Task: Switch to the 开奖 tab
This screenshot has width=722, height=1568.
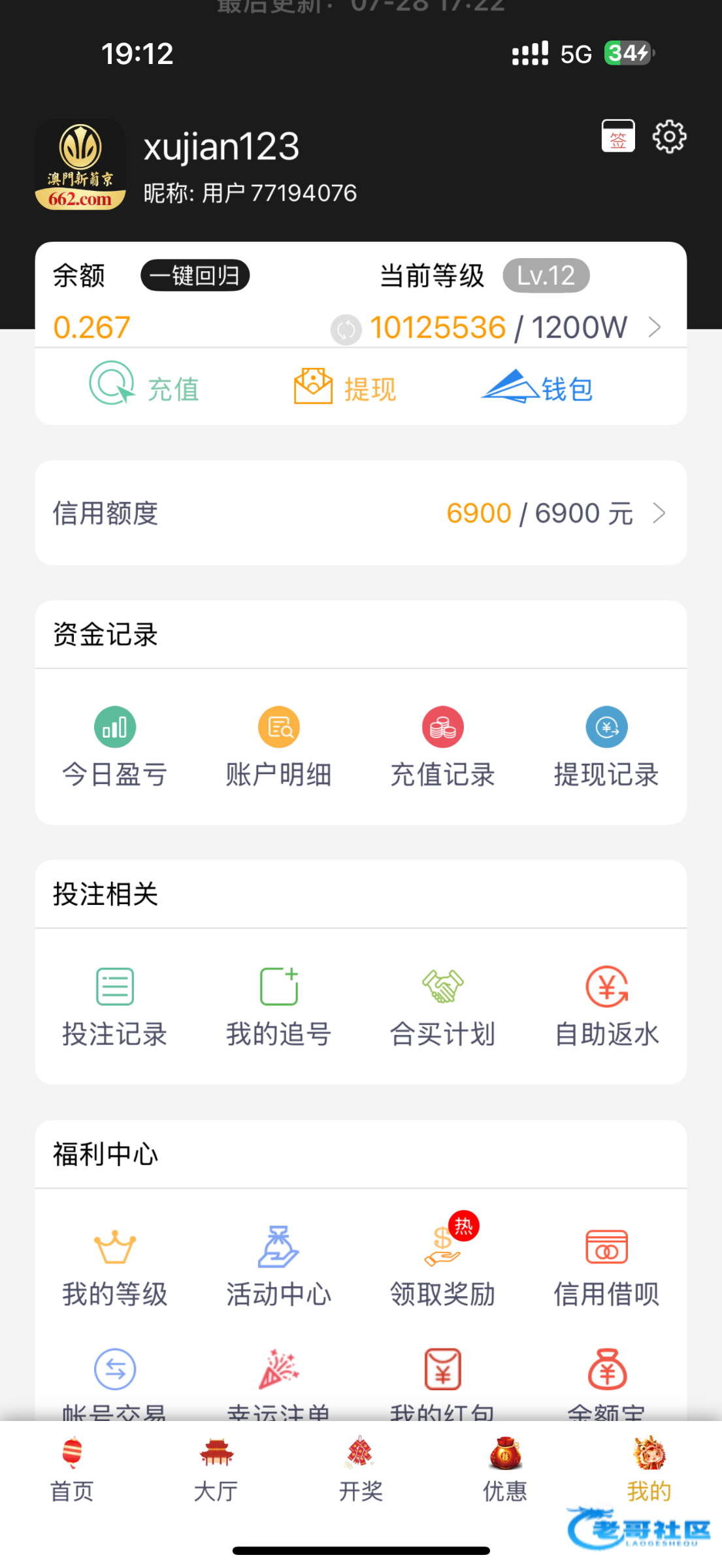Action: pyautogui.click(x=361, y=1470)
